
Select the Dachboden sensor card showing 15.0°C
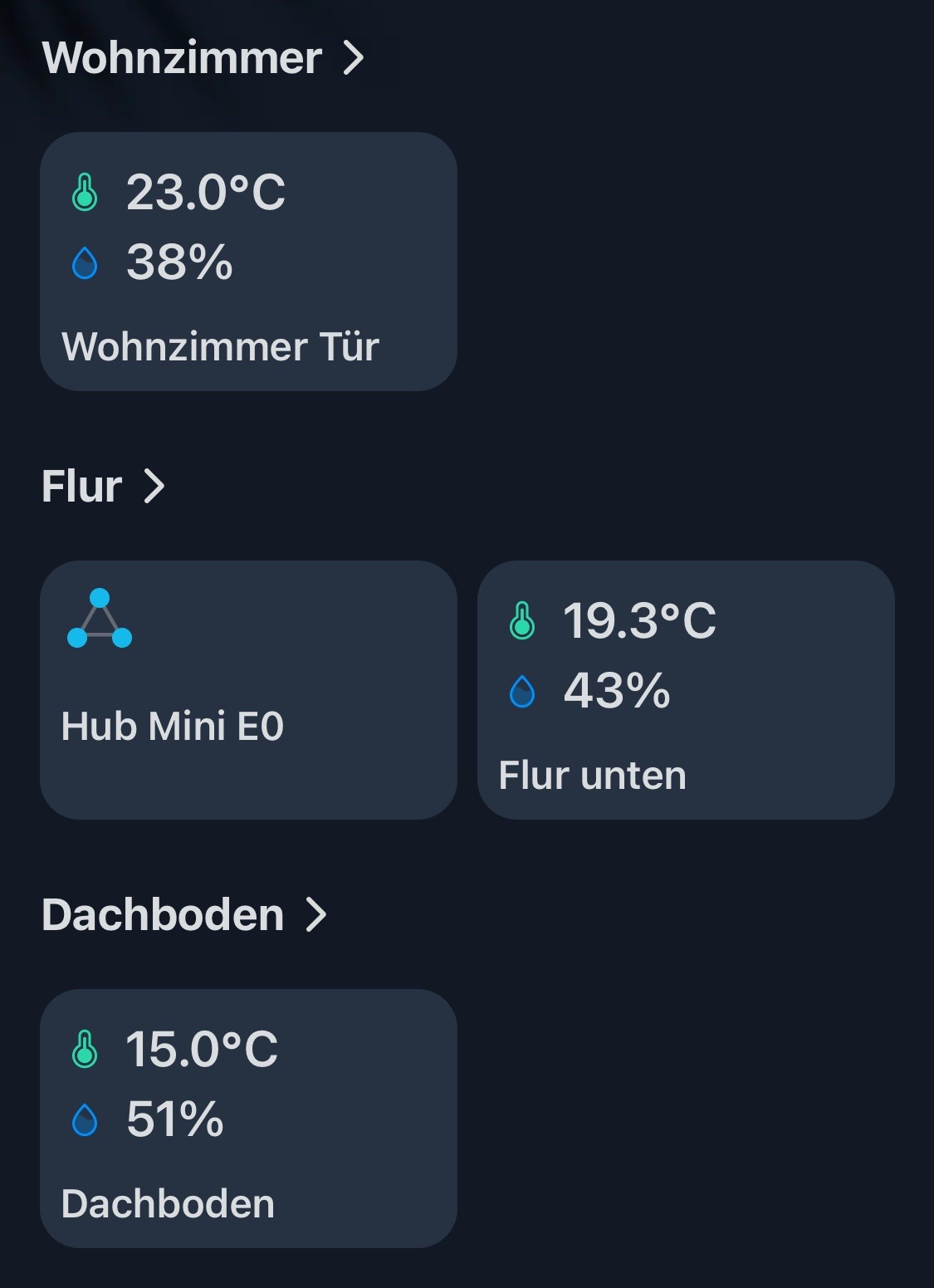[x=248, y=1118]
